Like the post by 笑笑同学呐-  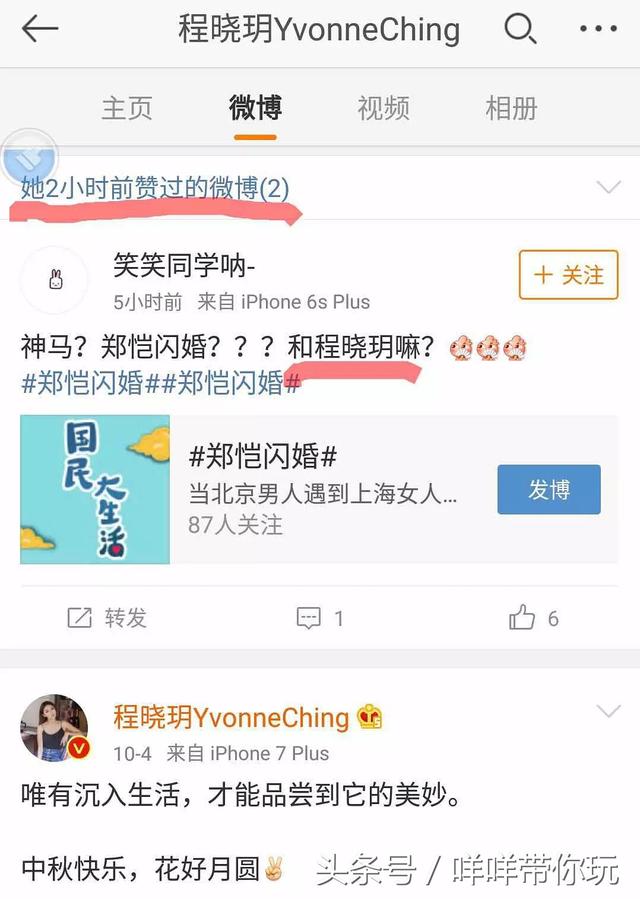pyautogui.click(x=533, y=618)
